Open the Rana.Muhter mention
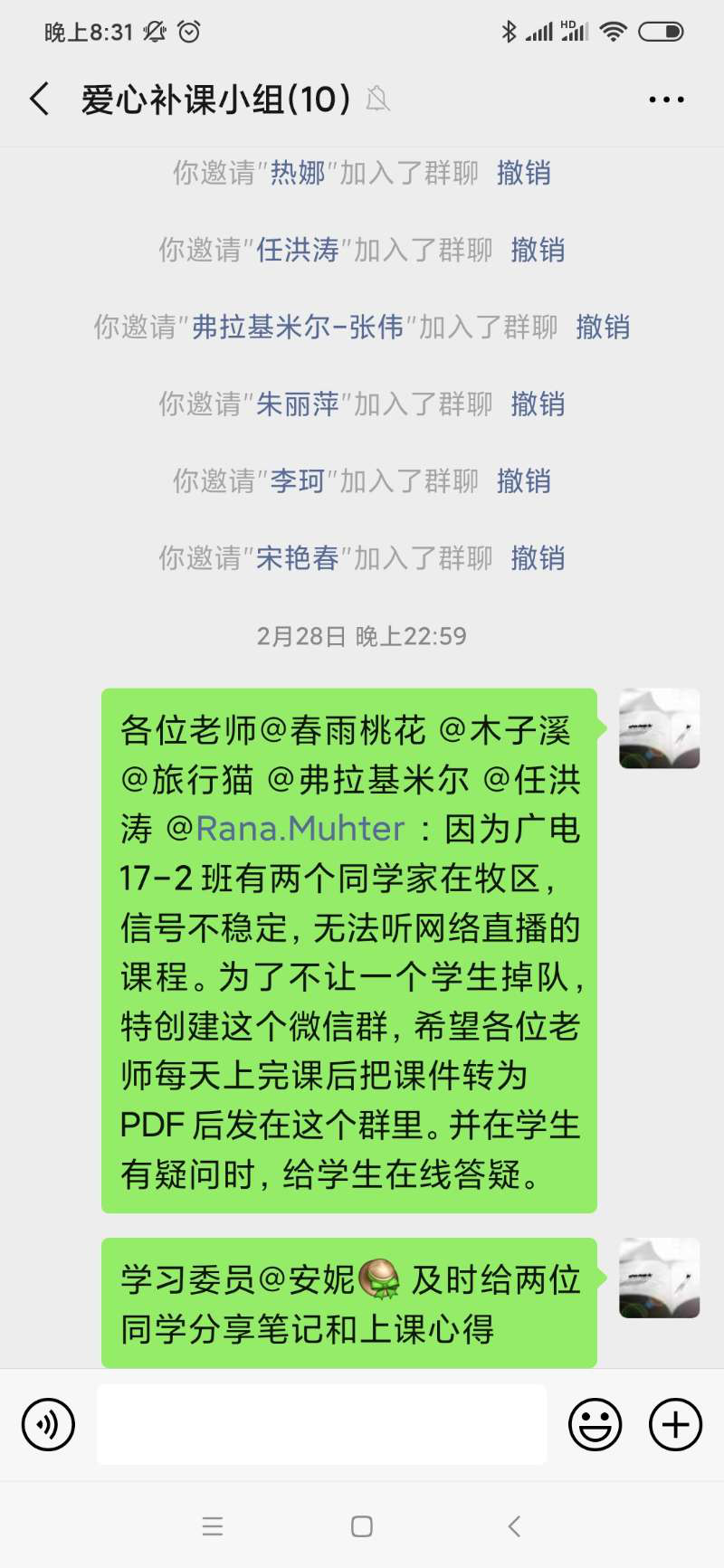 click(300, 829)
